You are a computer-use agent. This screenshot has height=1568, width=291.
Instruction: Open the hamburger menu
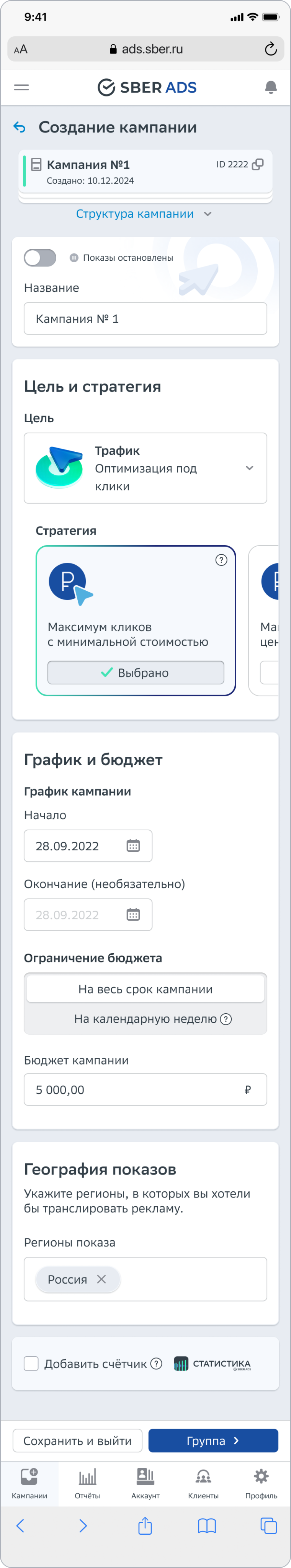point(21,87)
